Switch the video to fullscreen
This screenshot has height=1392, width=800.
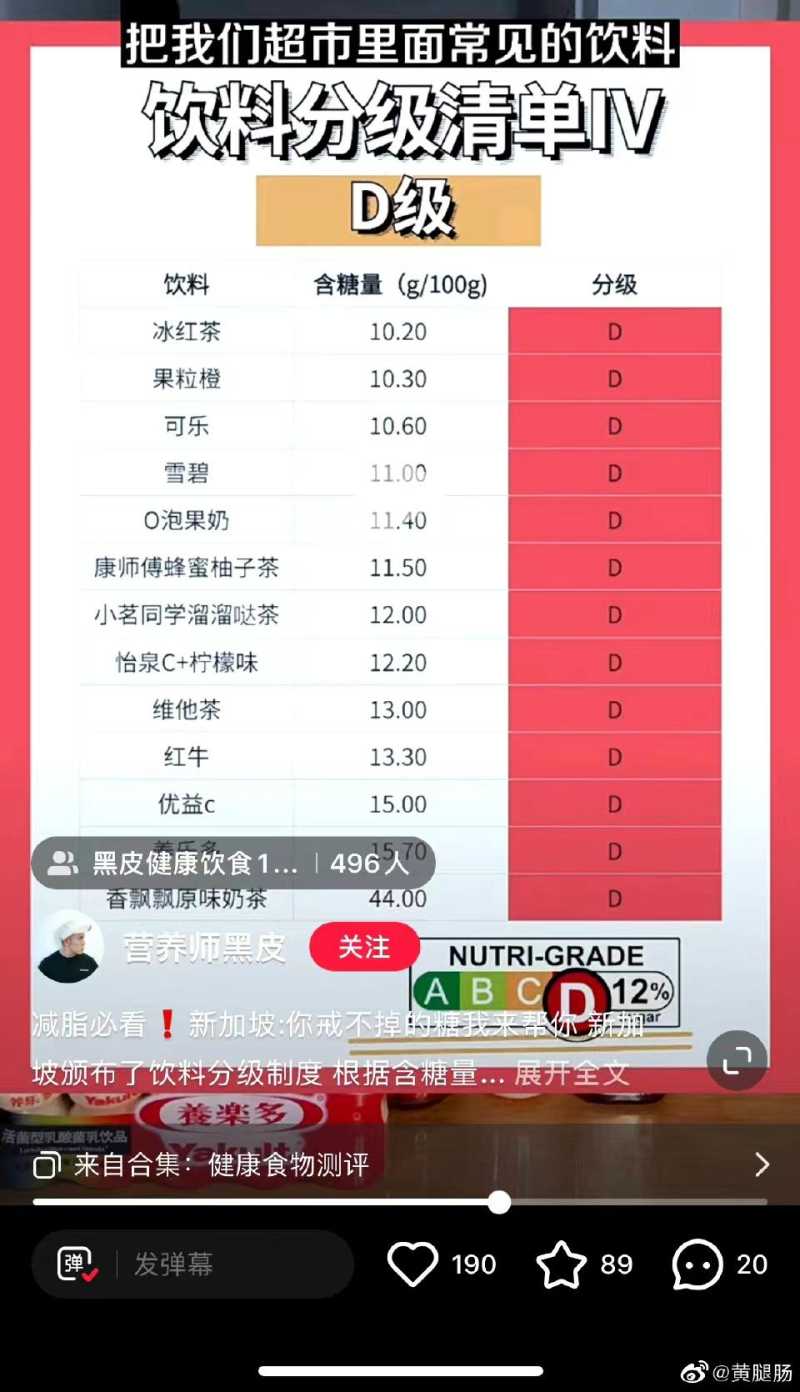(x=737, y=1060)
